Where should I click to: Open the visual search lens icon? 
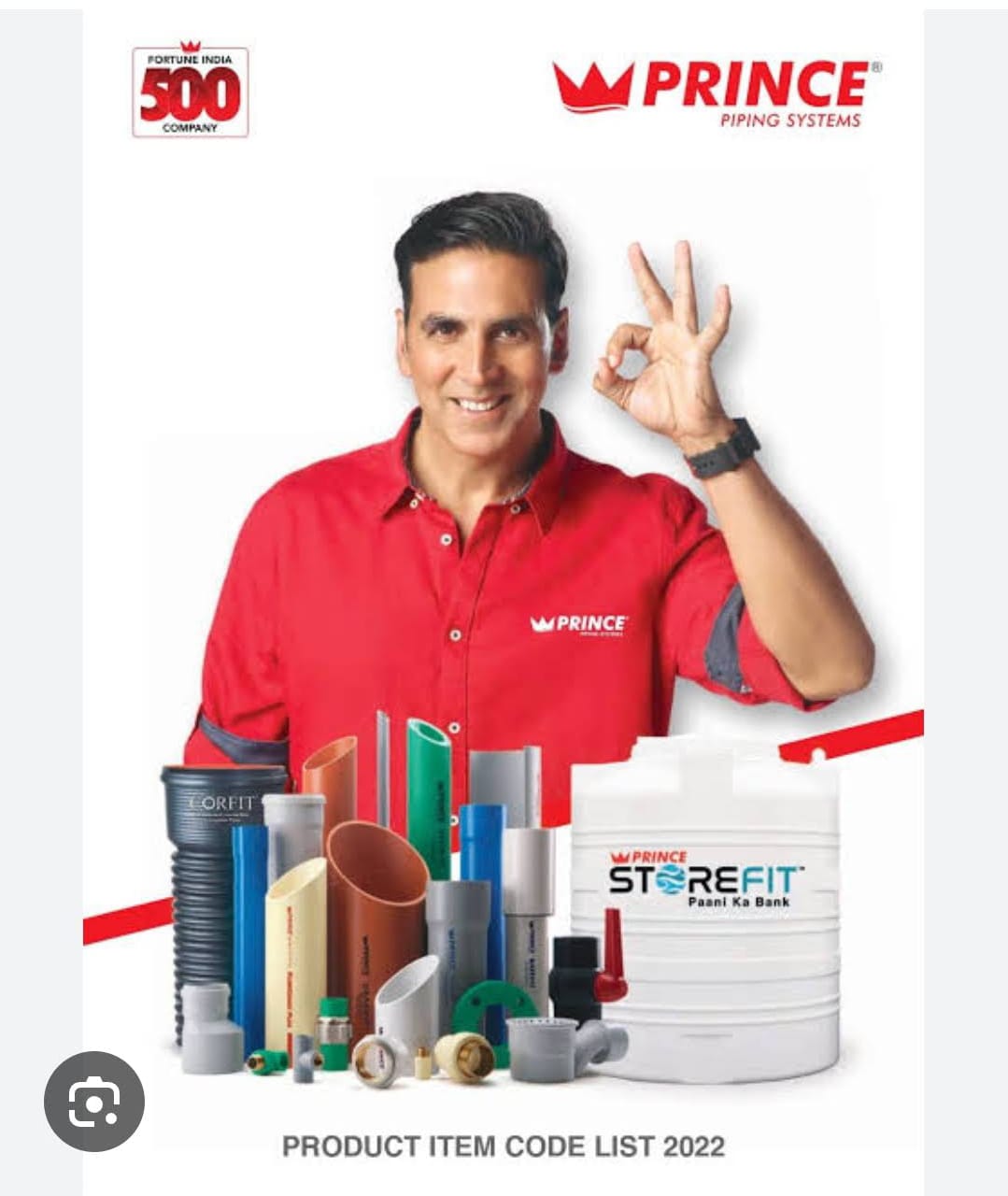pyautogui.click(x=94, y=1101)
